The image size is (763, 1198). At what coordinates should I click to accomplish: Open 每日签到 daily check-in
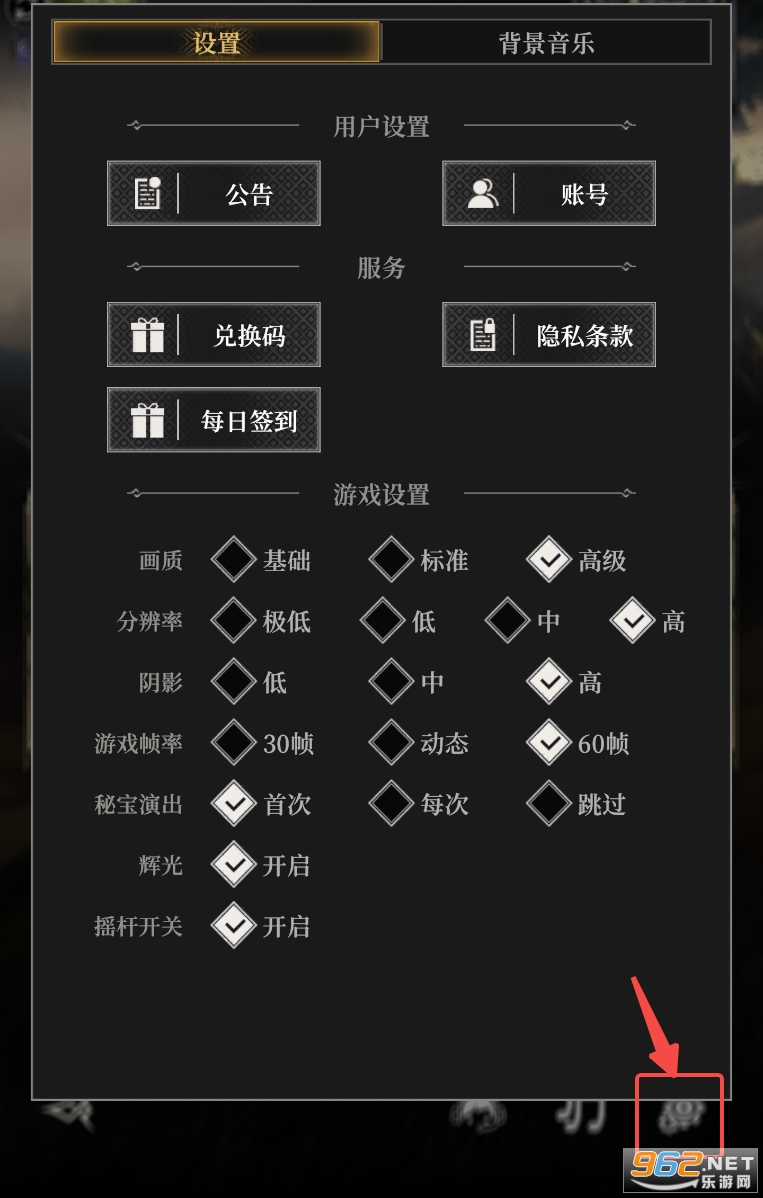214,420
